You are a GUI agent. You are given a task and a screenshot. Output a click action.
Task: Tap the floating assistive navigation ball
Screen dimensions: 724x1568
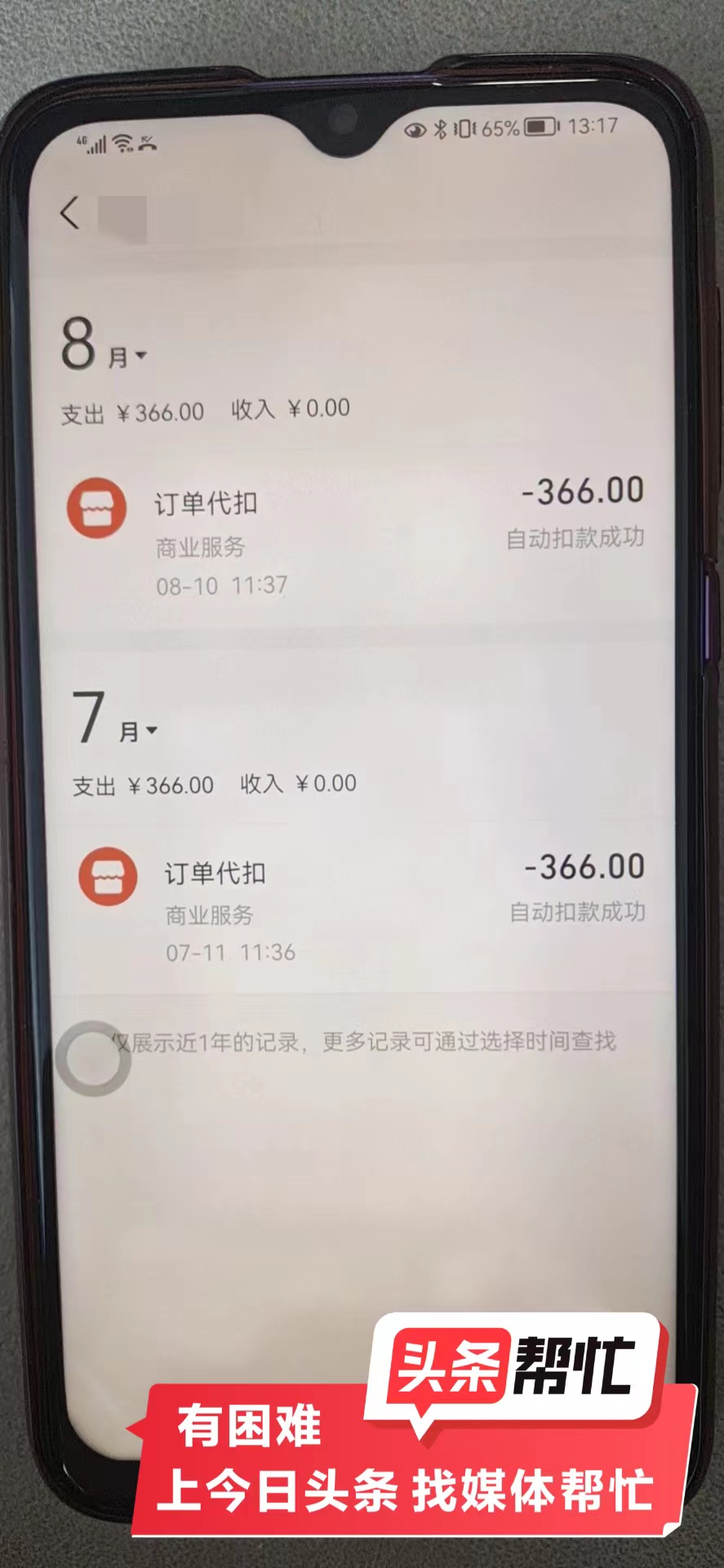click(x=93, y=1058)
